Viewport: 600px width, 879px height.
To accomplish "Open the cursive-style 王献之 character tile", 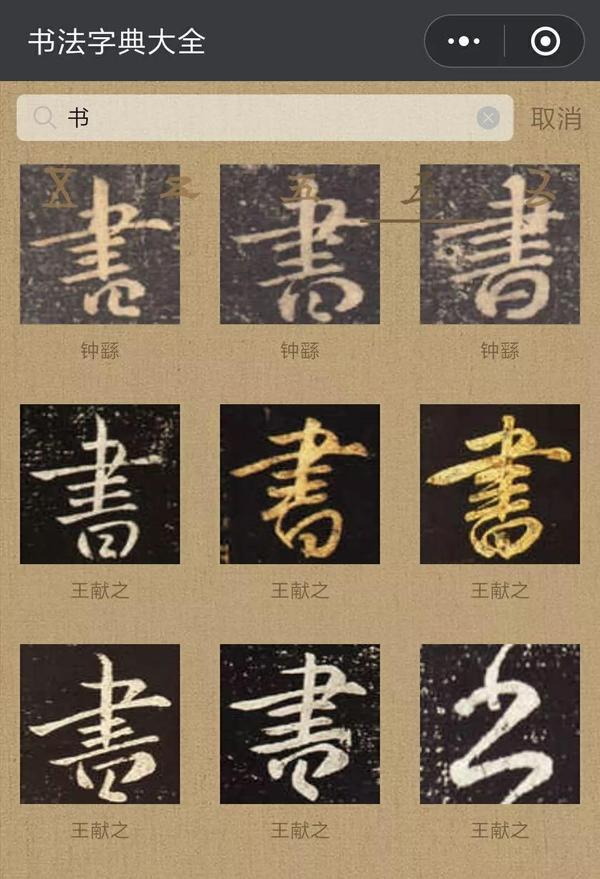I will (x=499, y=724).
